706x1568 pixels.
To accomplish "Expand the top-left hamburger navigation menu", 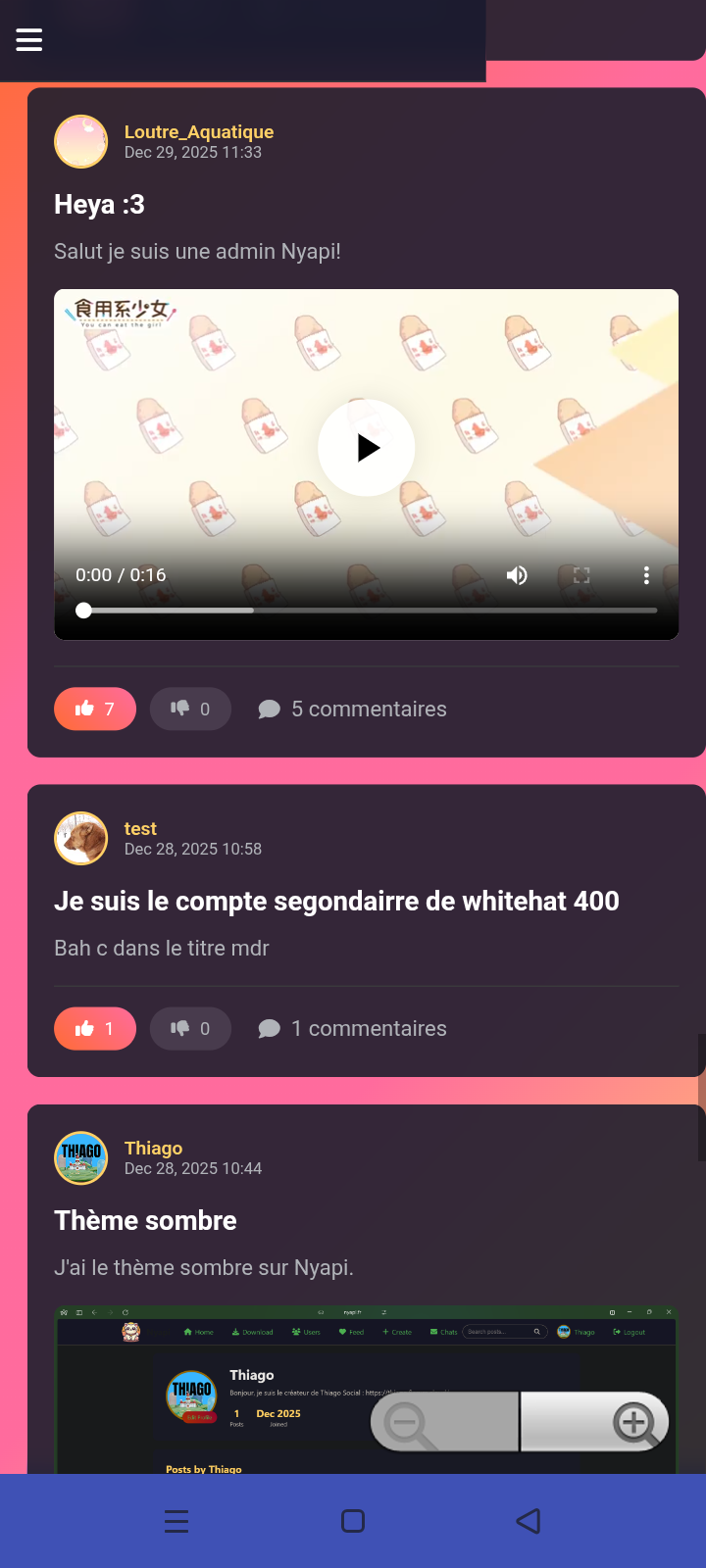I will tap(29, 39).
